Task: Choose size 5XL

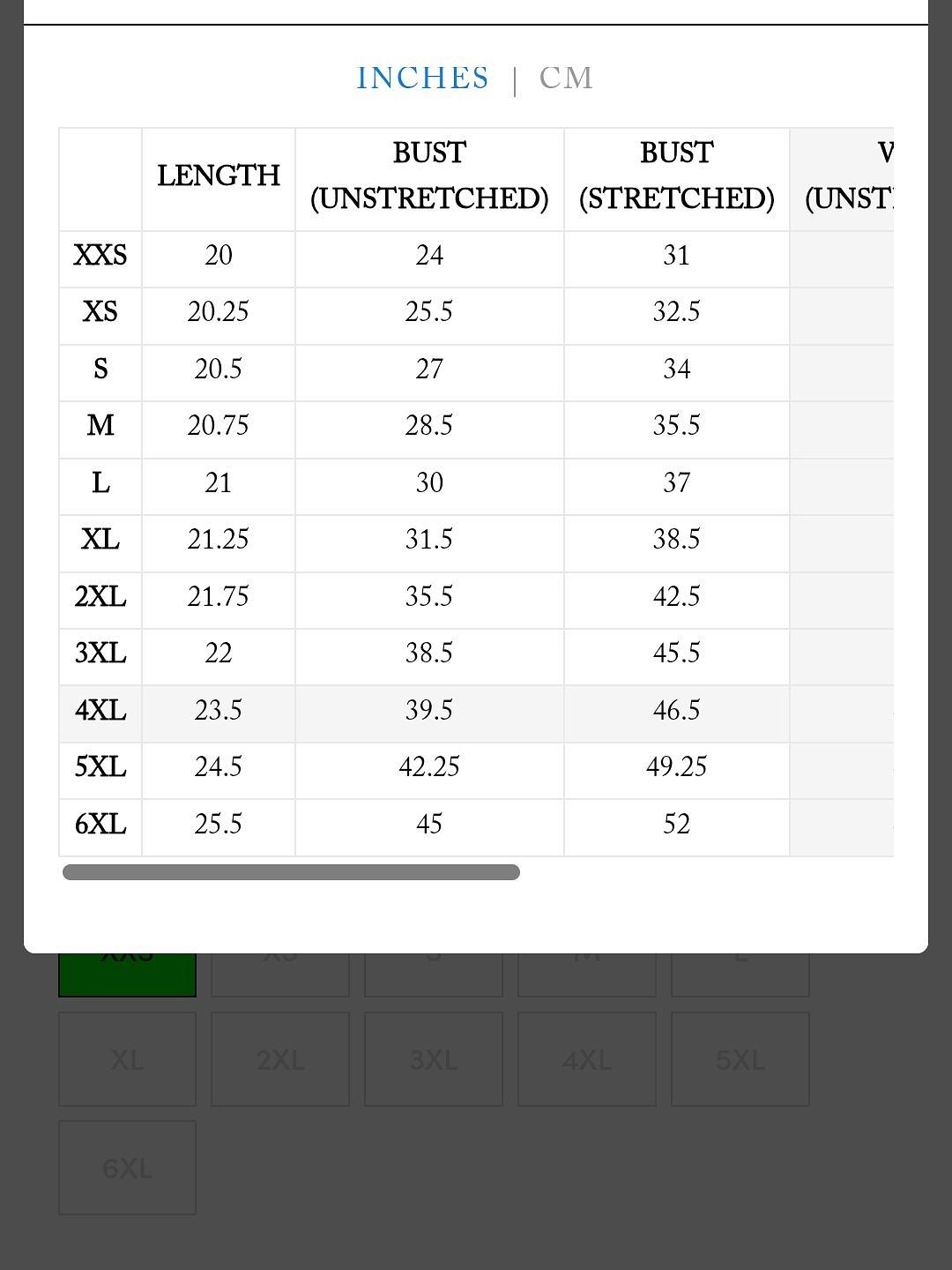Action: pyautogui.click(x=740, y=1059)
